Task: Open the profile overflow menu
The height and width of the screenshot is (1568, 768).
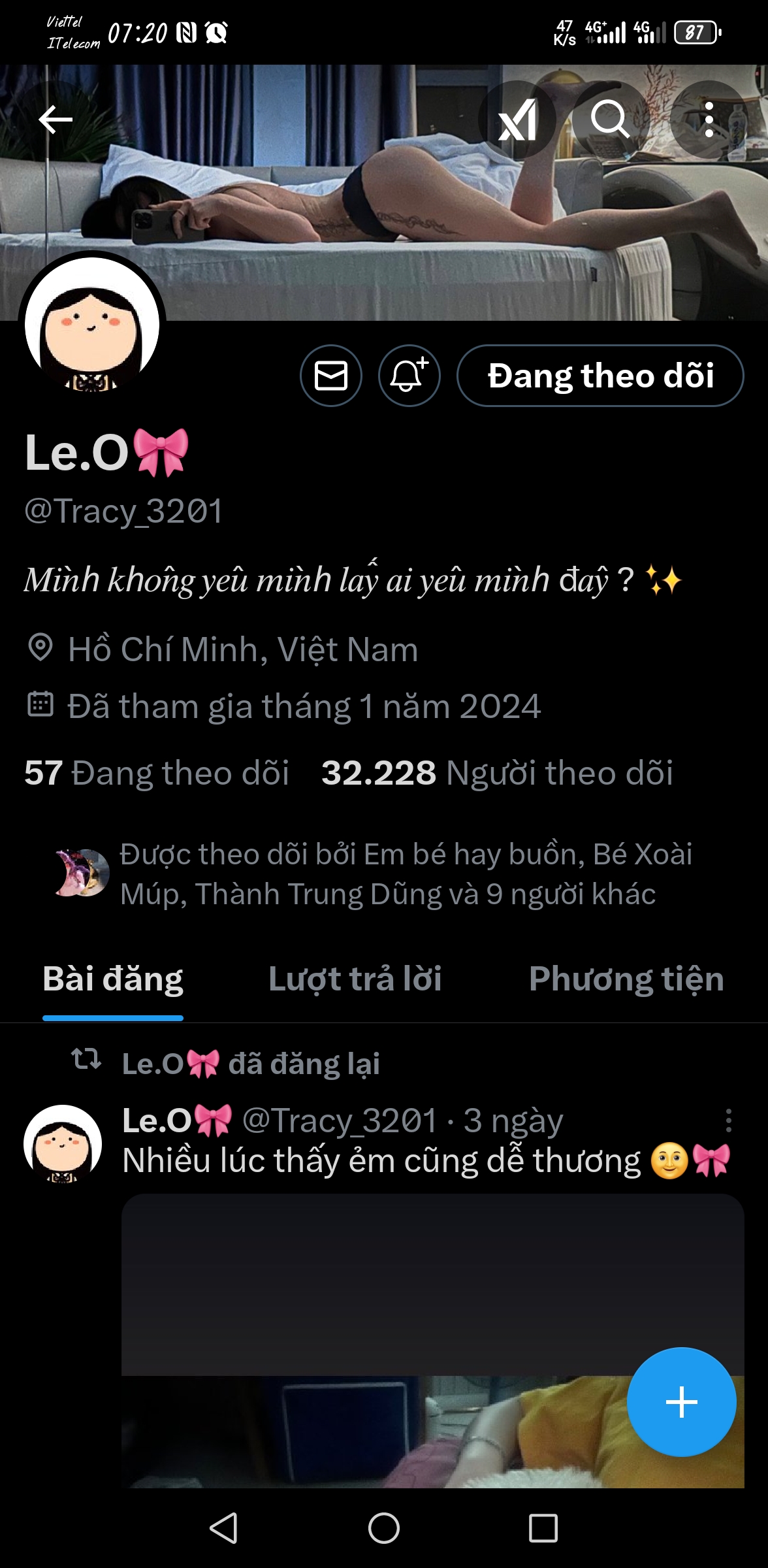Action: [709, 120]
